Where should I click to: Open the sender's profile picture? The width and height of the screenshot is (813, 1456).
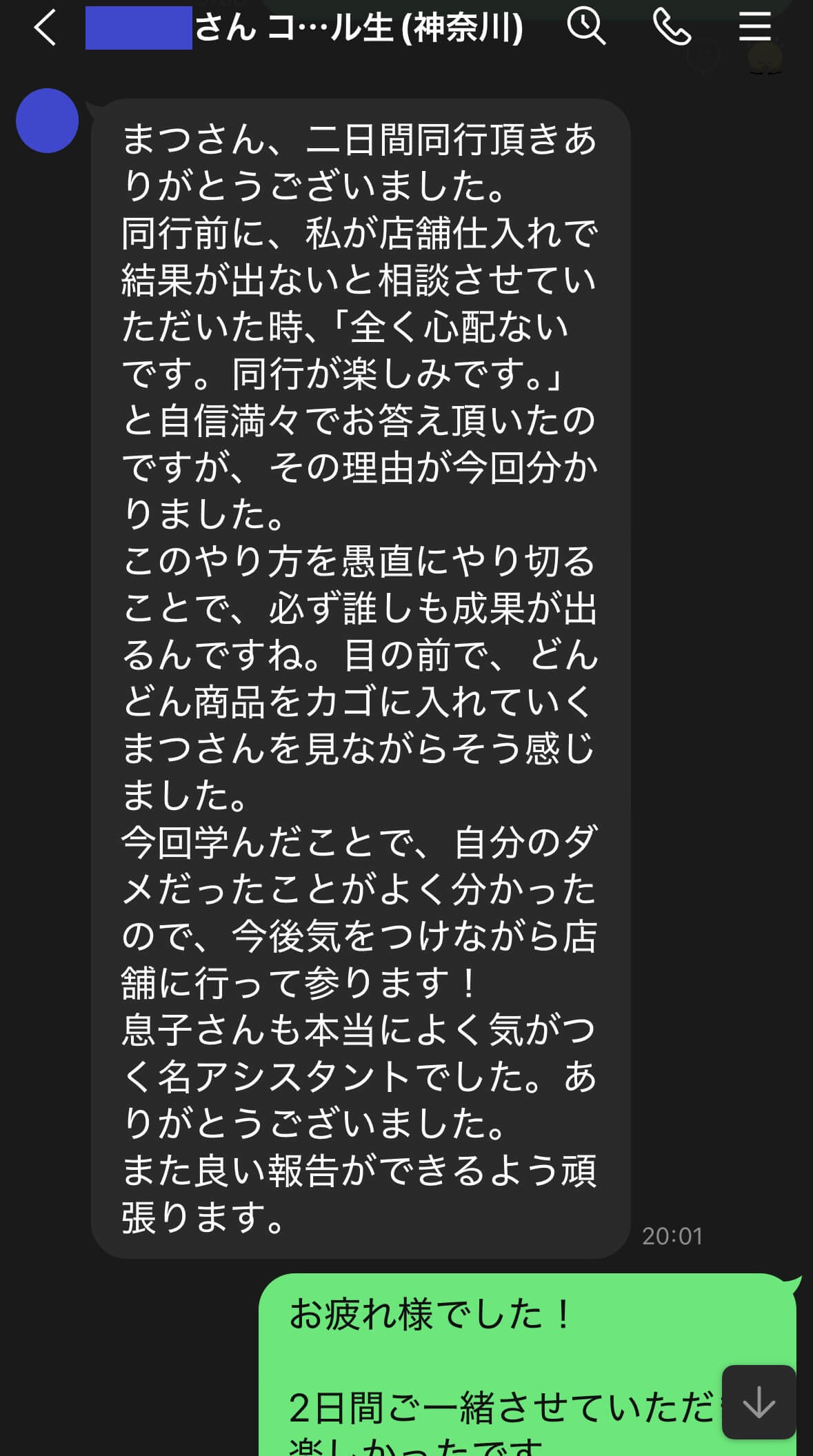coord(47,121)
